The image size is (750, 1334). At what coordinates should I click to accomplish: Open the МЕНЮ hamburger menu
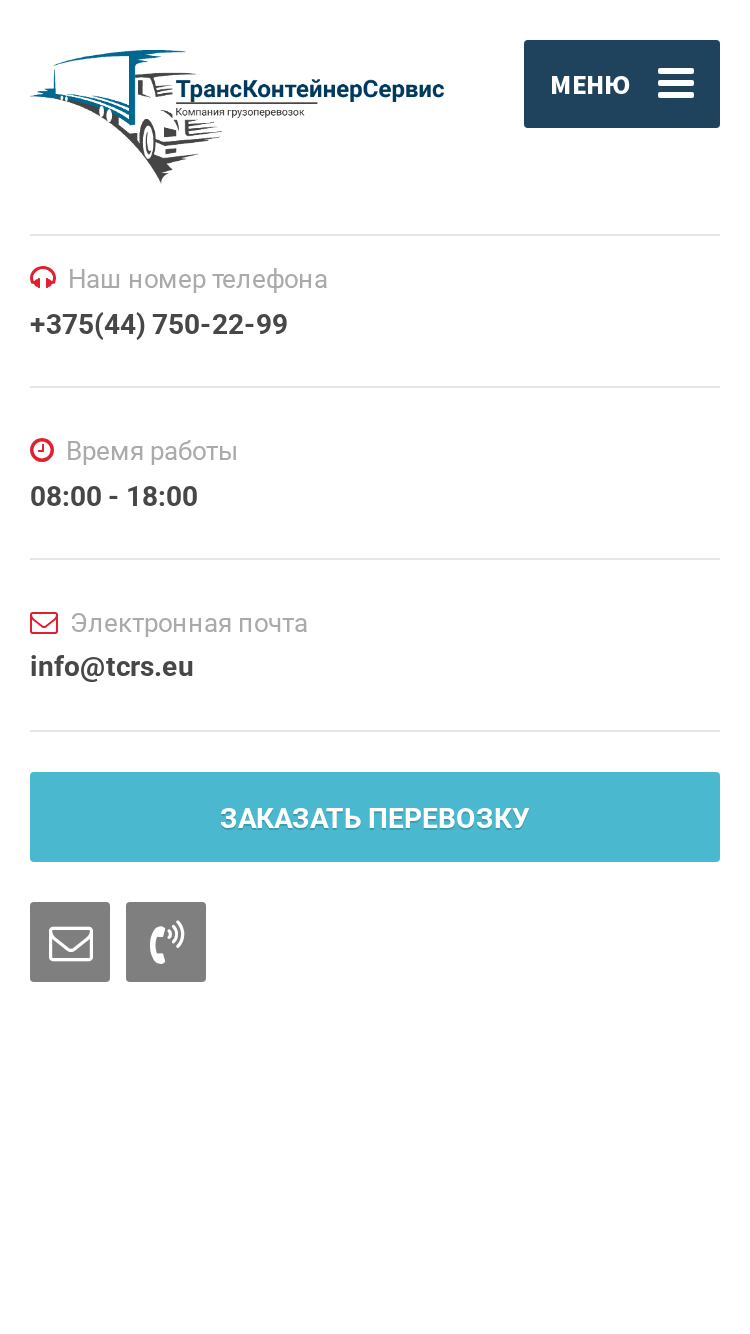pyautogui.click(x=621, y=84)
